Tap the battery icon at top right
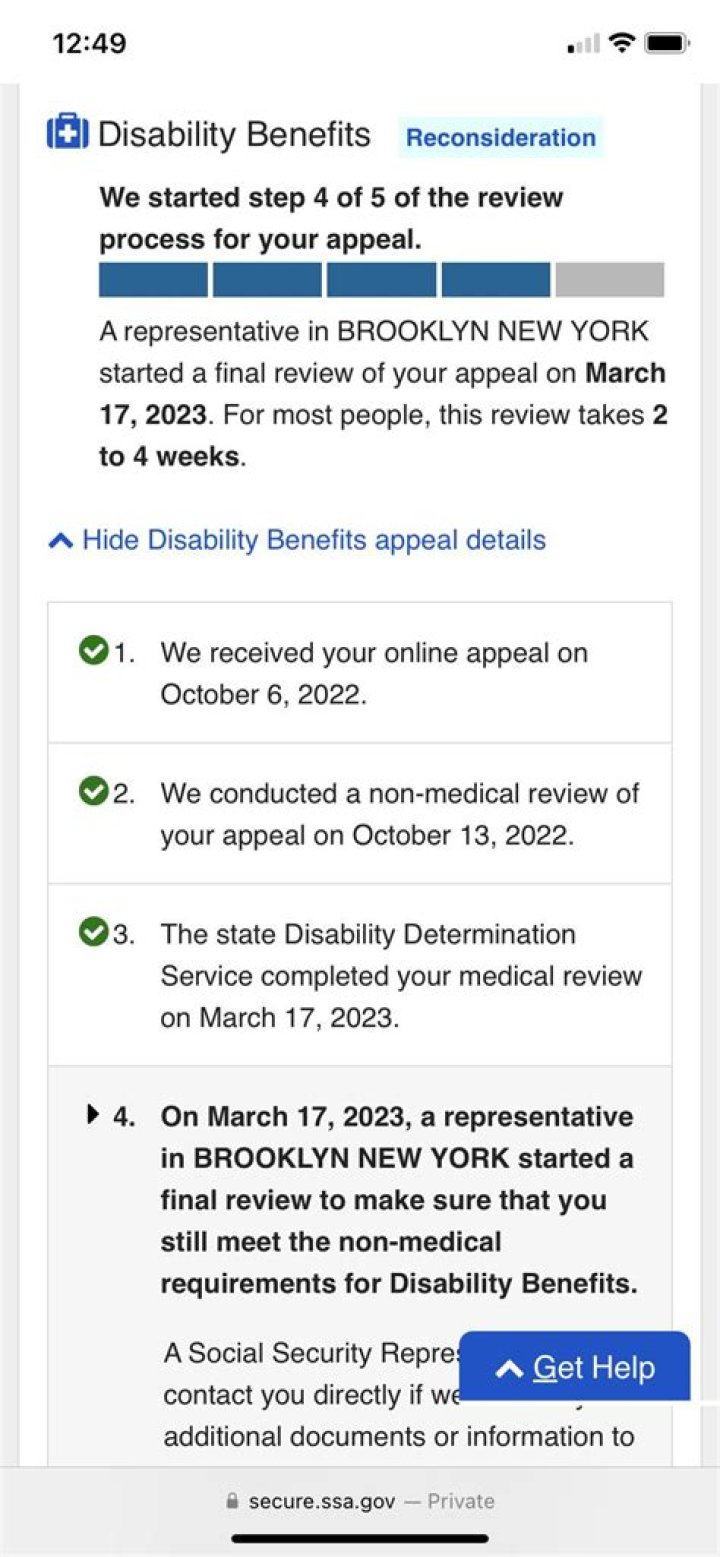This screenshot has height=1557, width=720. tap(667, 42)
